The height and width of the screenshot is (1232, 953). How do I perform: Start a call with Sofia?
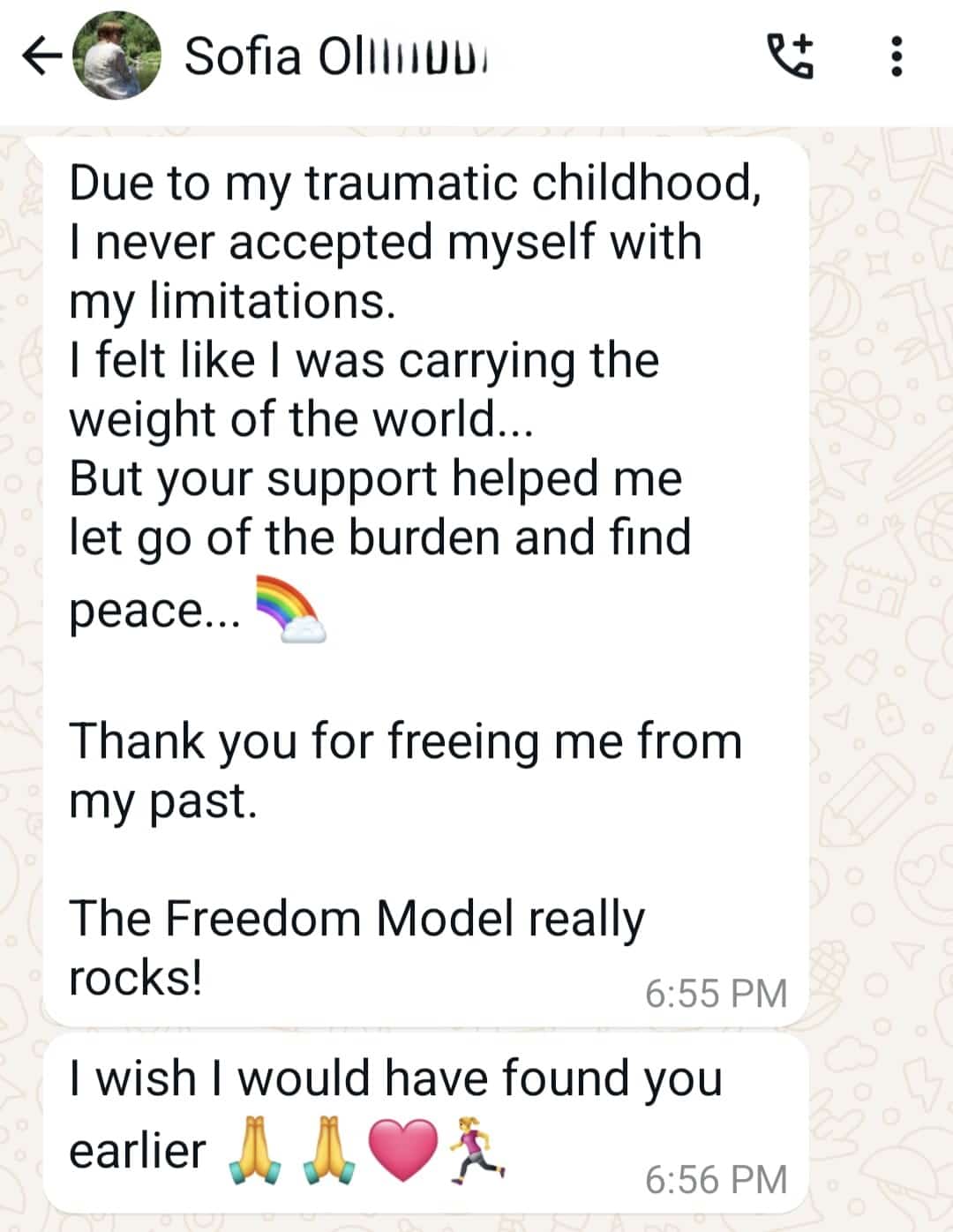[787, 57]
